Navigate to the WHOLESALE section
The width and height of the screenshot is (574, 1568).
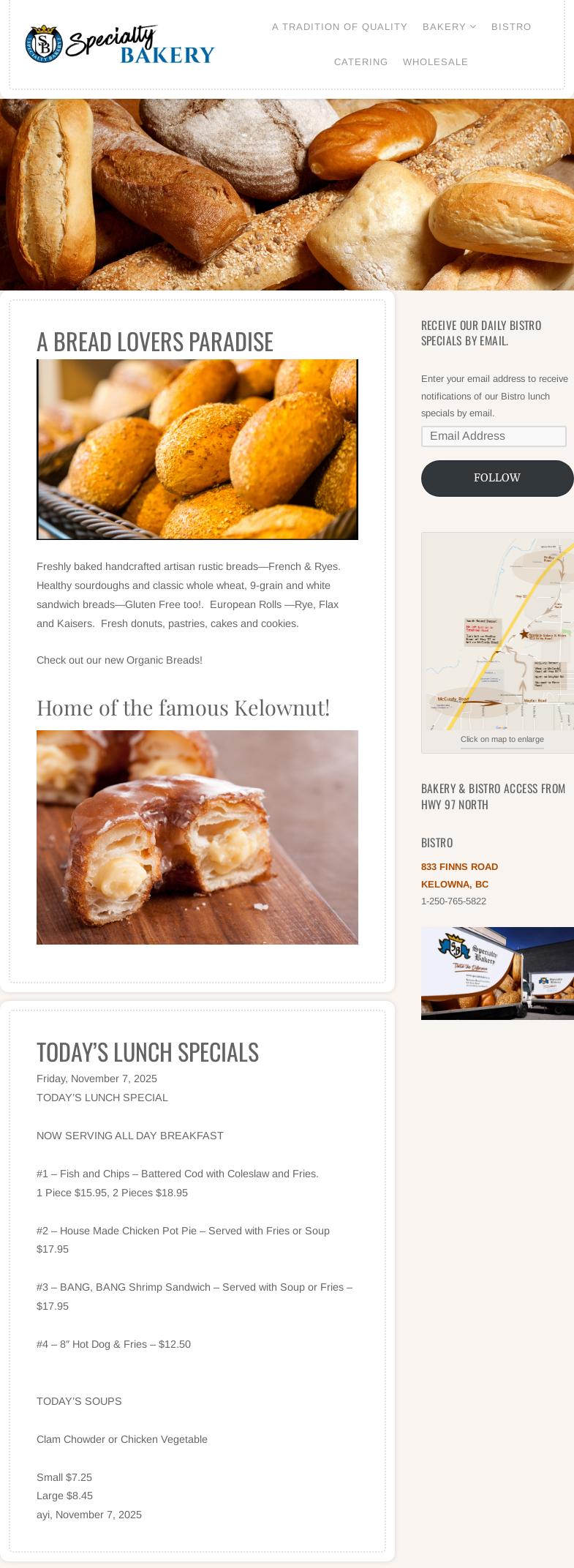tap(435, 62)
